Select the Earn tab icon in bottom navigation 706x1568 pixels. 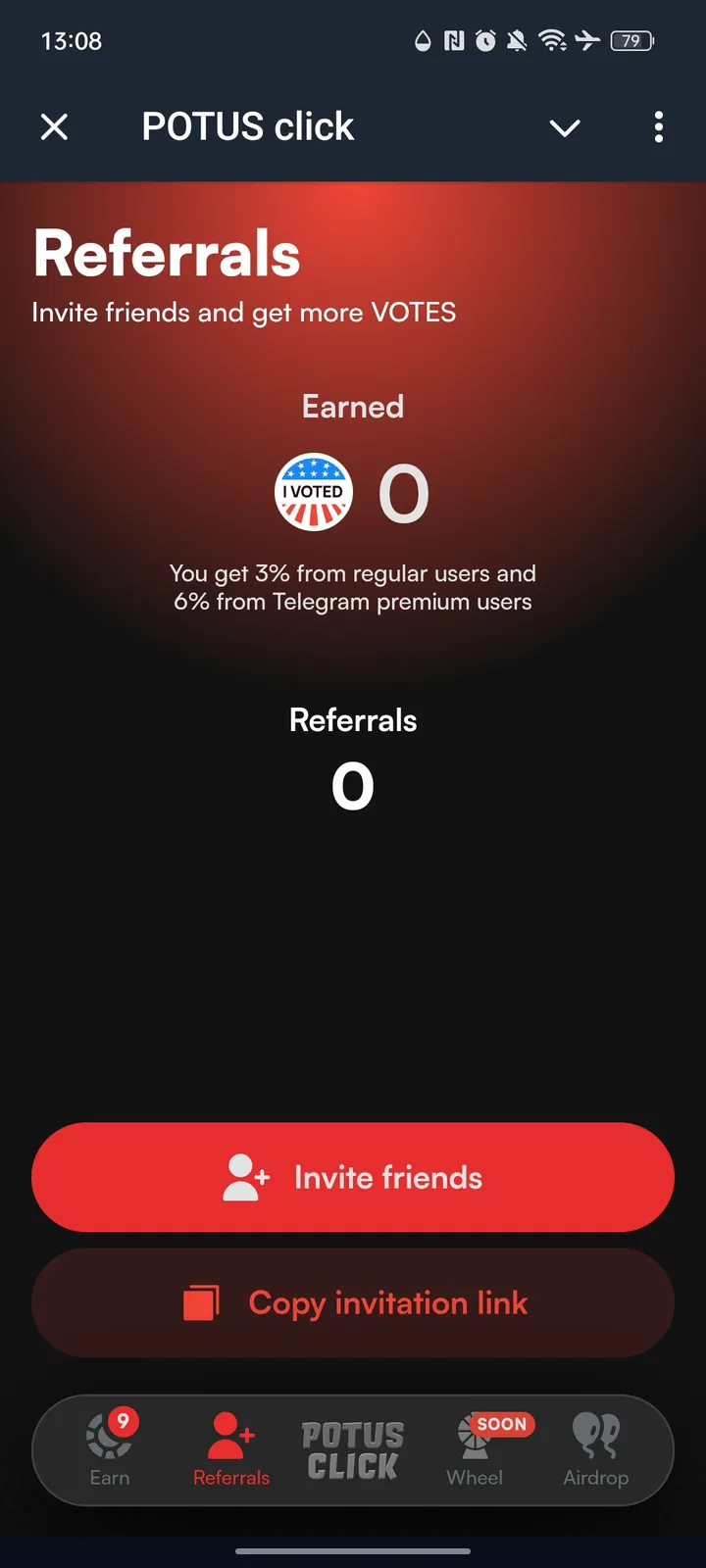tap(109, 1439)
